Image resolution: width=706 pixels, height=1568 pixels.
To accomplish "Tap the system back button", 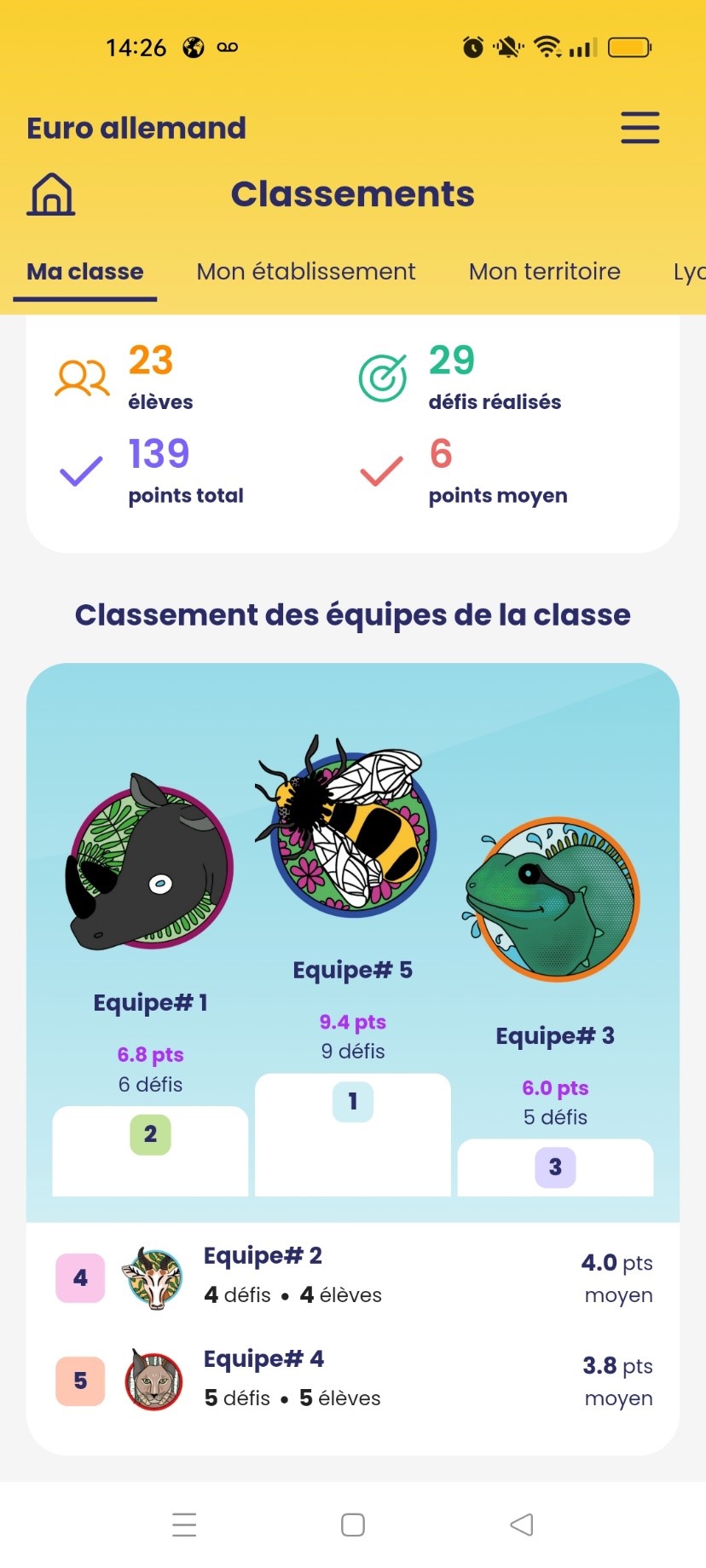I will click(522, 1525).
